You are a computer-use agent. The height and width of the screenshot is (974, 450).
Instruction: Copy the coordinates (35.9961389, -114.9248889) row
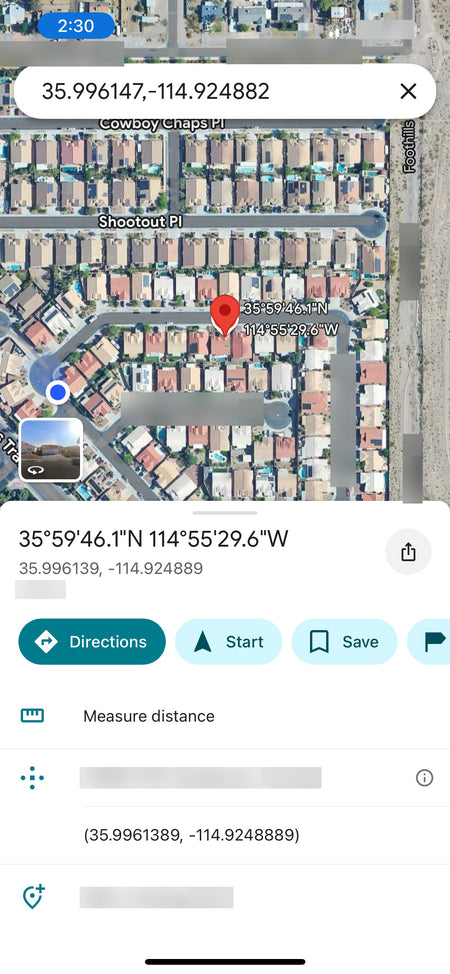[224, 835]
